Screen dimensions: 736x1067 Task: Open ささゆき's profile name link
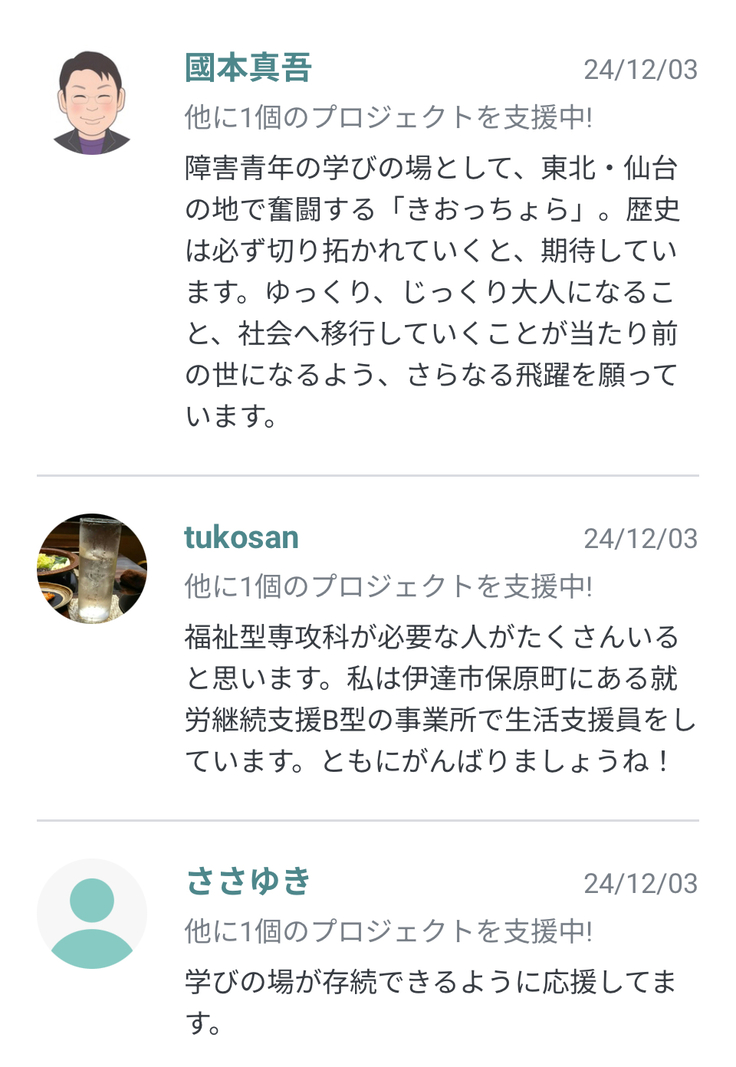click(248, 881)
